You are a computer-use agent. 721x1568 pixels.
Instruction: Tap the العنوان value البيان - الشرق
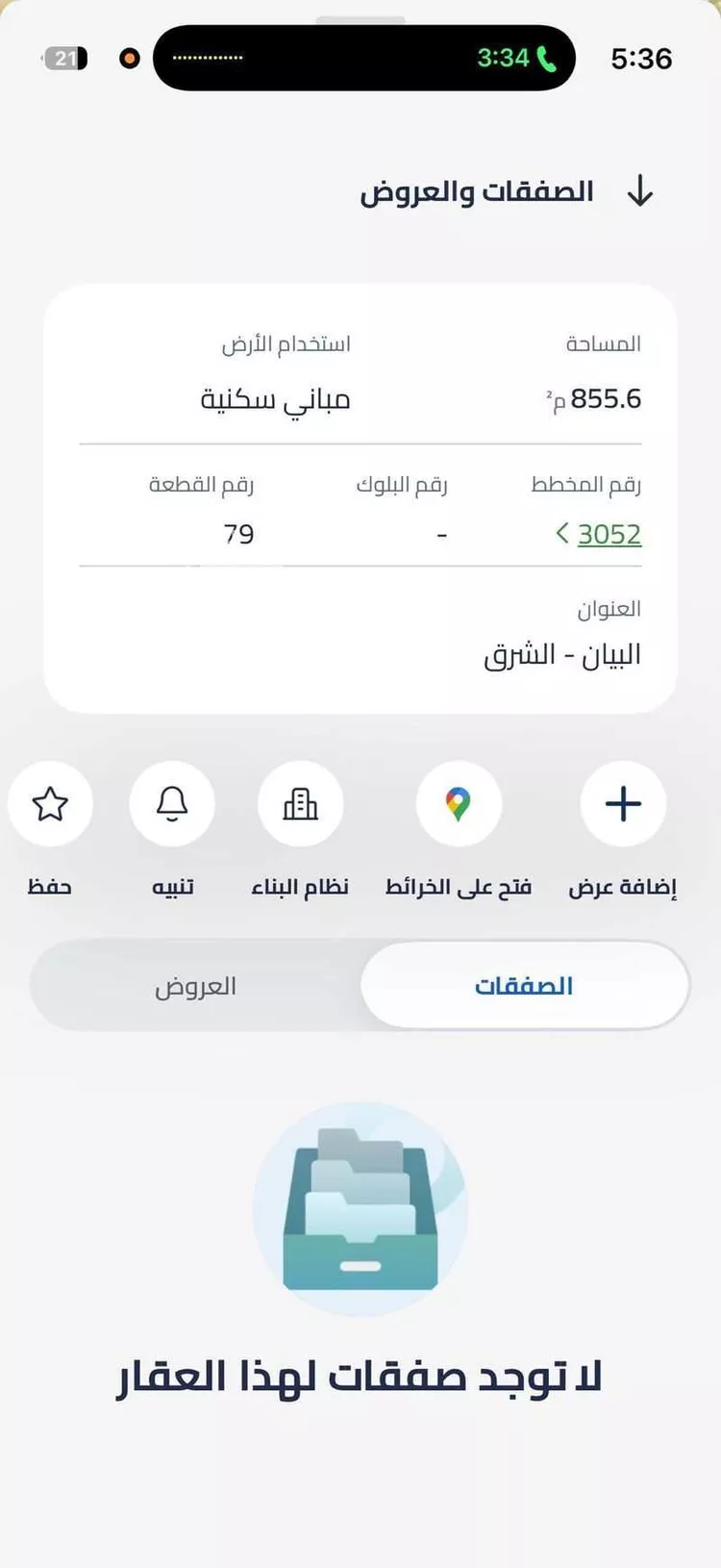562,653
